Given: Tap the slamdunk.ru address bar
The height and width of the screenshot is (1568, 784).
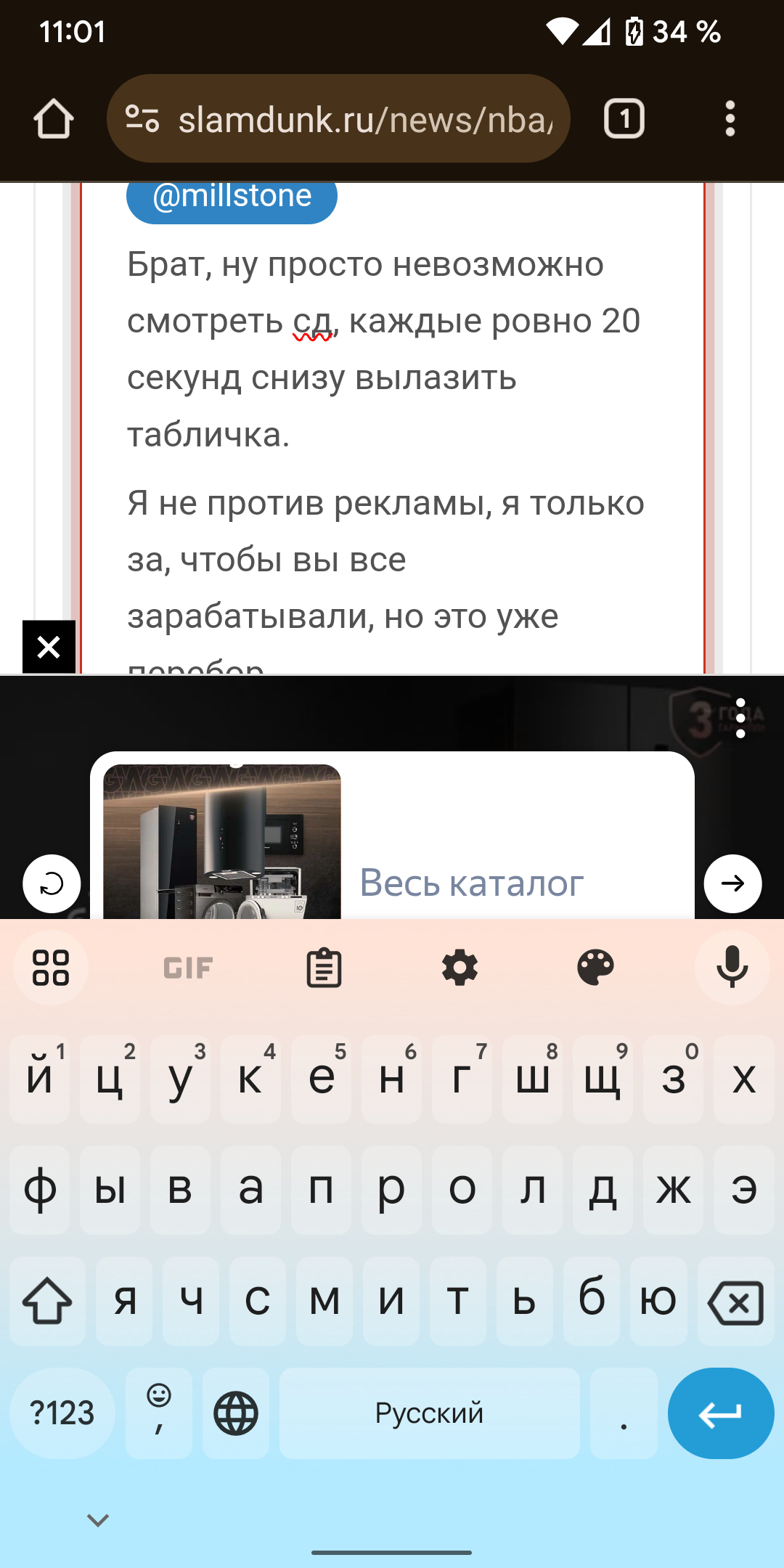Looking at the screenshot, I should 338,118.
